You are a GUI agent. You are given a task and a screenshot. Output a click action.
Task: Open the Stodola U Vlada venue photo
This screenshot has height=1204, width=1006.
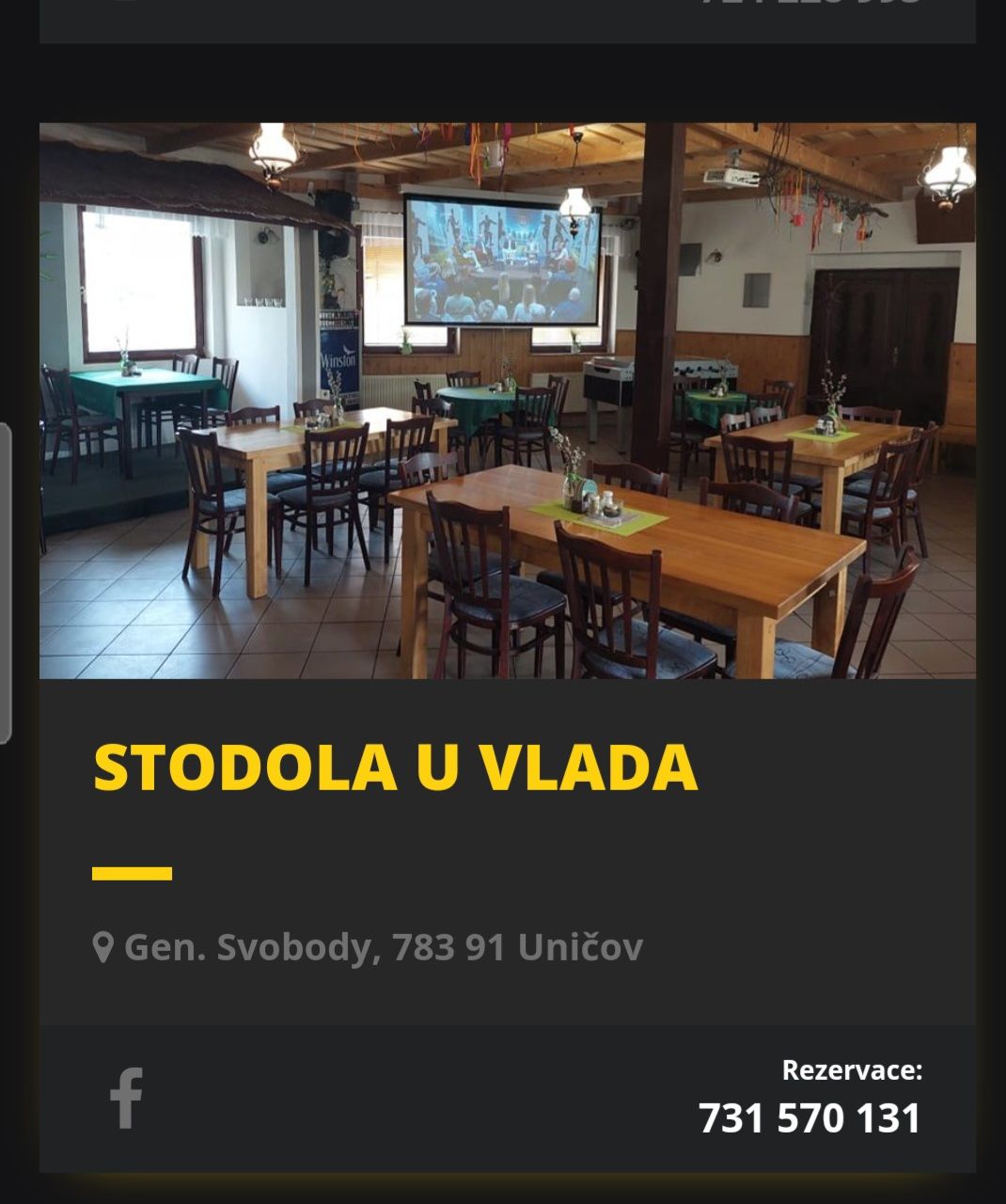coord(507,401)
